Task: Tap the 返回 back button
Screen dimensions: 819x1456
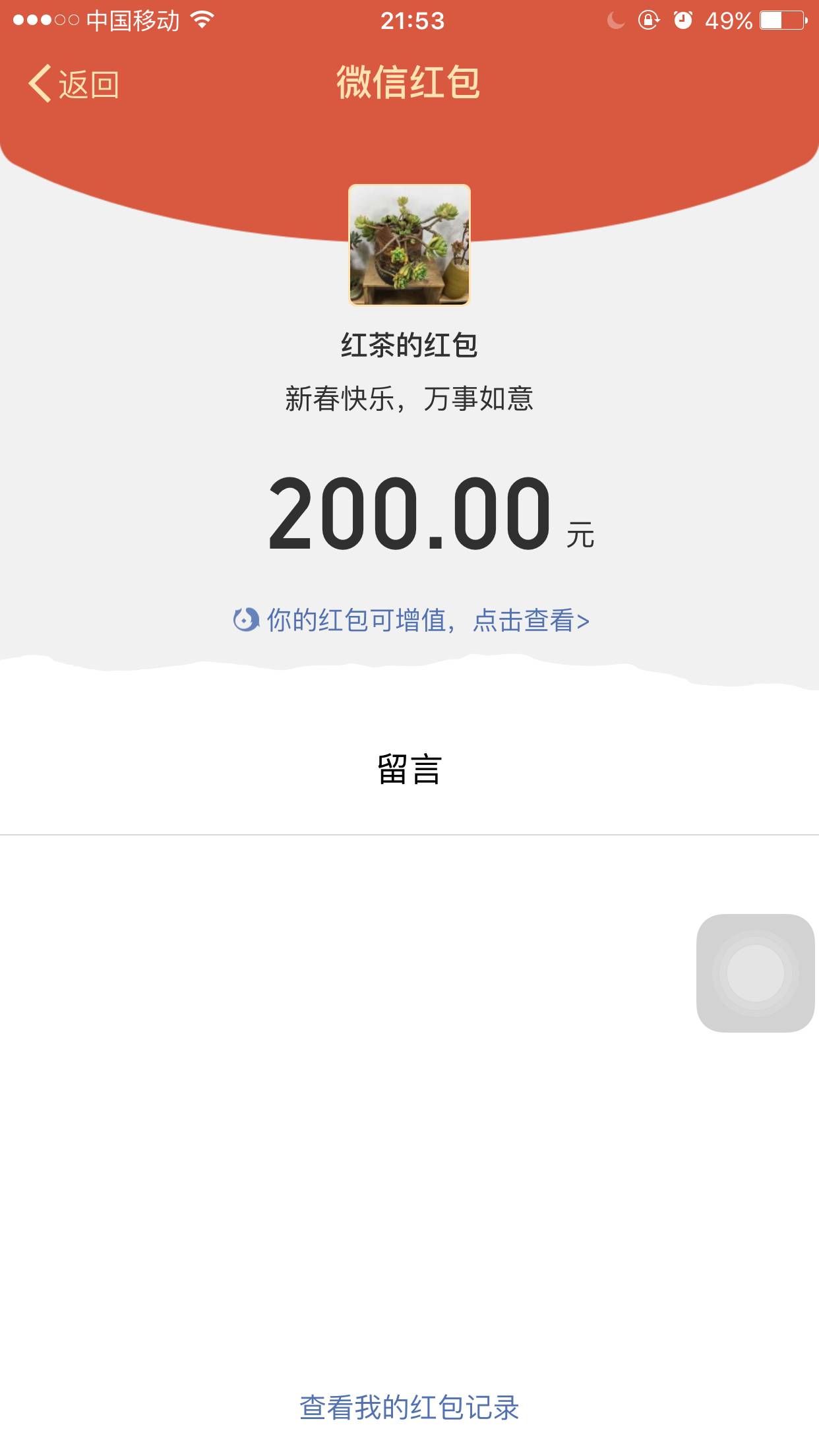Action: point(74,84)
